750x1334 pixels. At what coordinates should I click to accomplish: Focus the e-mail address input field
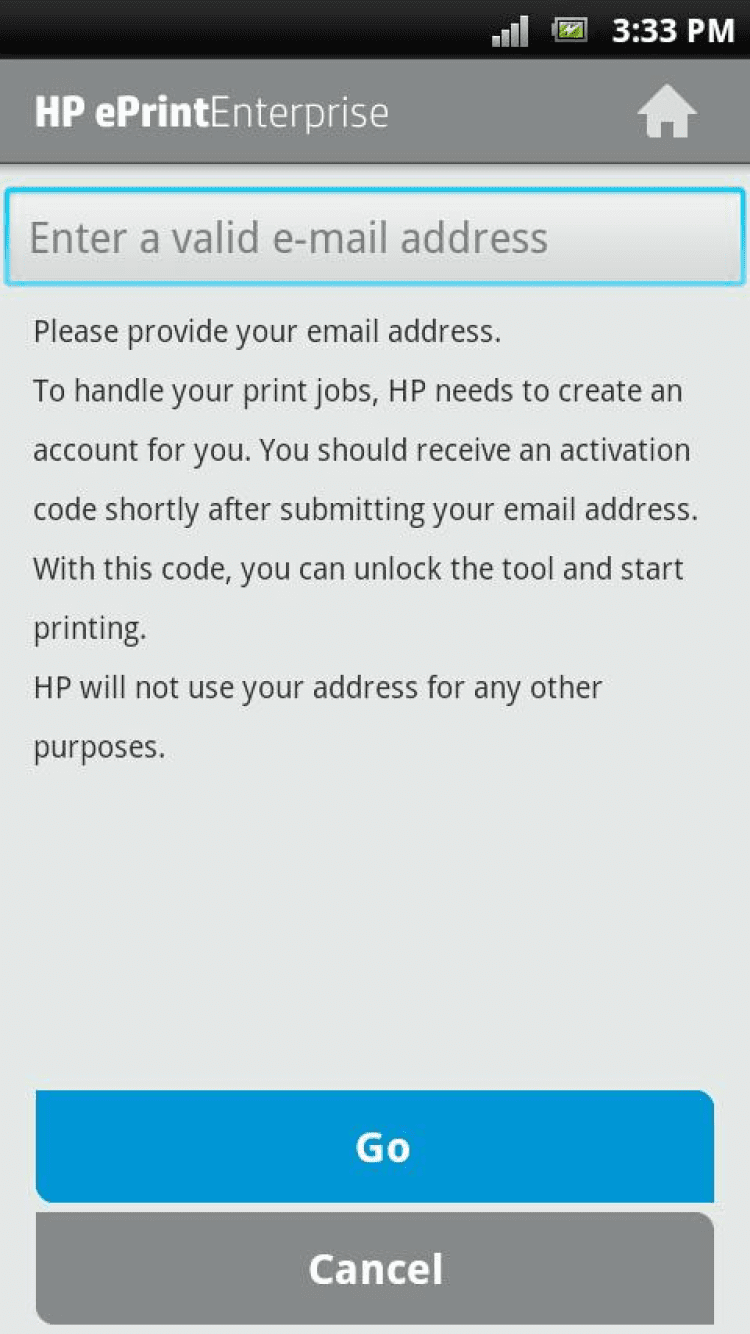click(374, 238)
